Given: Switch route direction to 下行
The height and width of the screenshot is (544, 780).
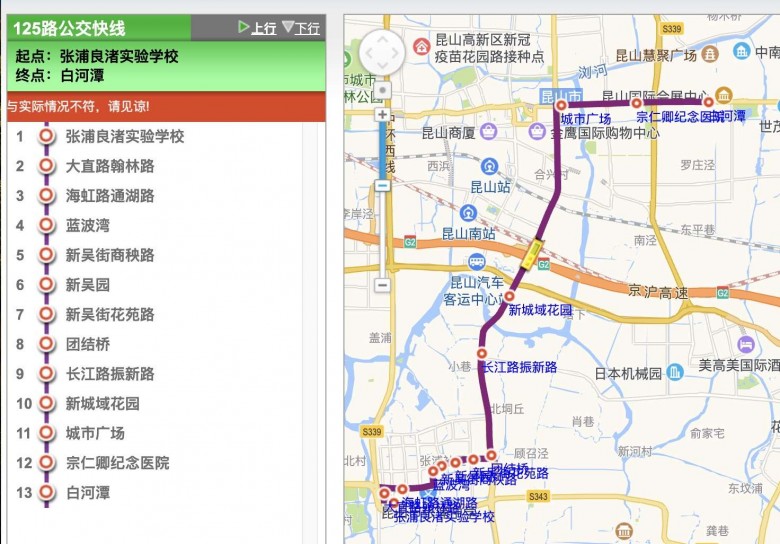Looking at the screenshot, I should (301, 28).
